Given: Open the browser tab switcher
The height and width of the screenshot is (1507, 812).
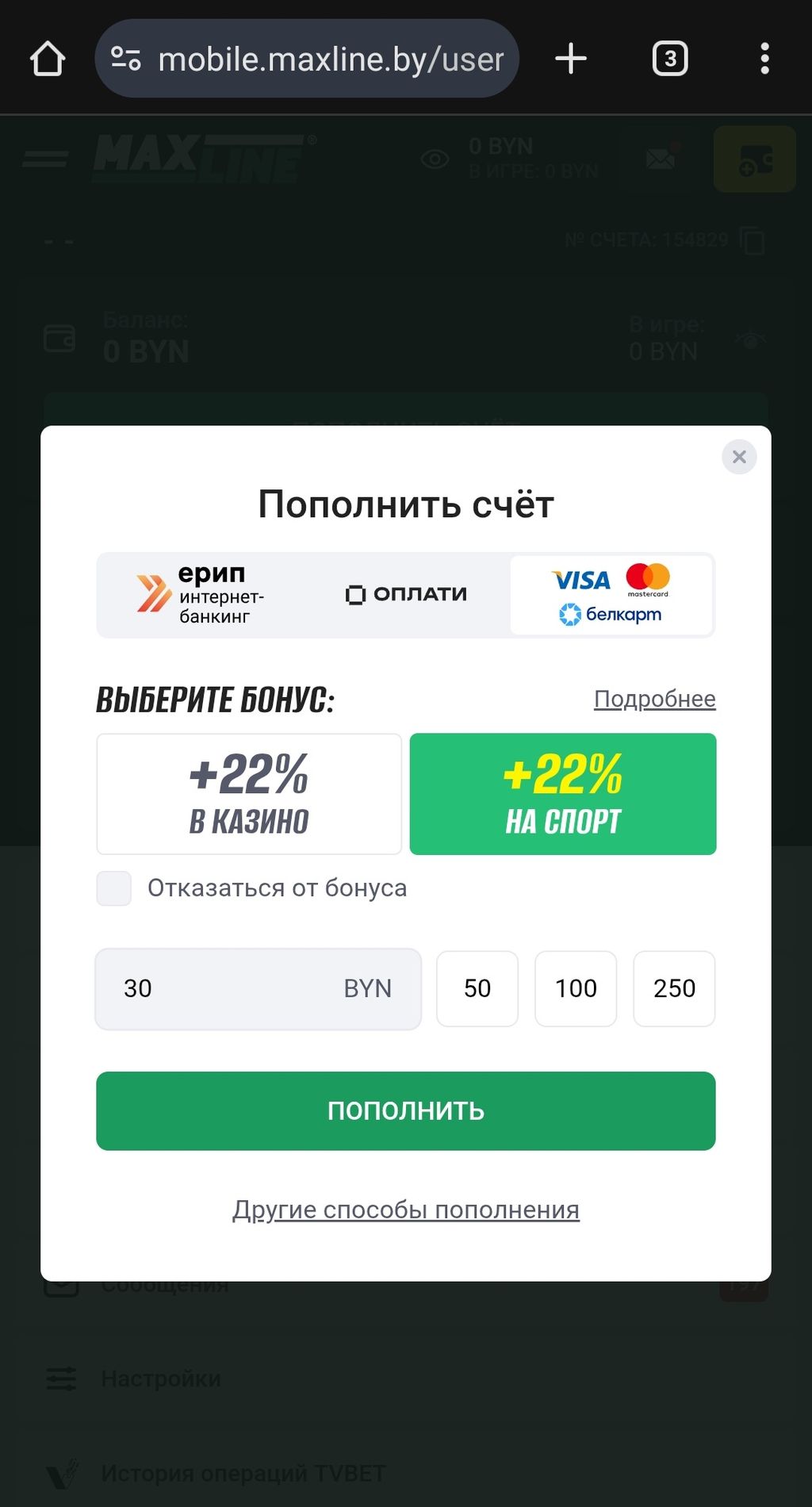Looking at the screenshot, I should 670,59.
